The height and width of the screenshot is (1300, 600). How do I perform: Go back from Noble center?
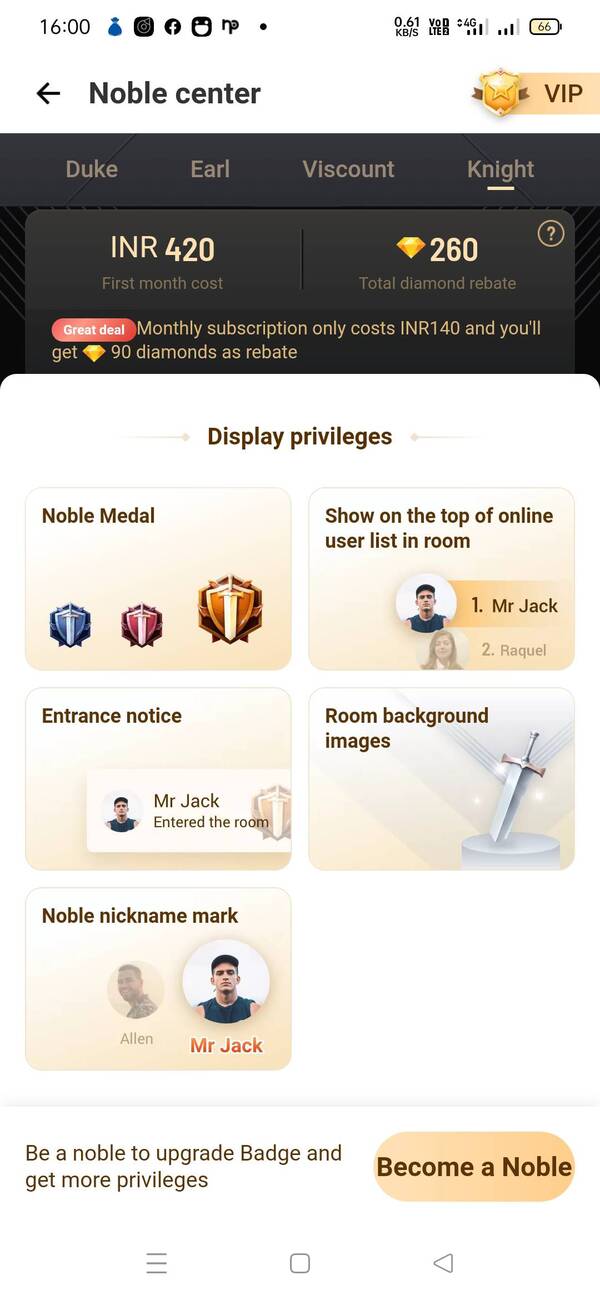[48, 93]
